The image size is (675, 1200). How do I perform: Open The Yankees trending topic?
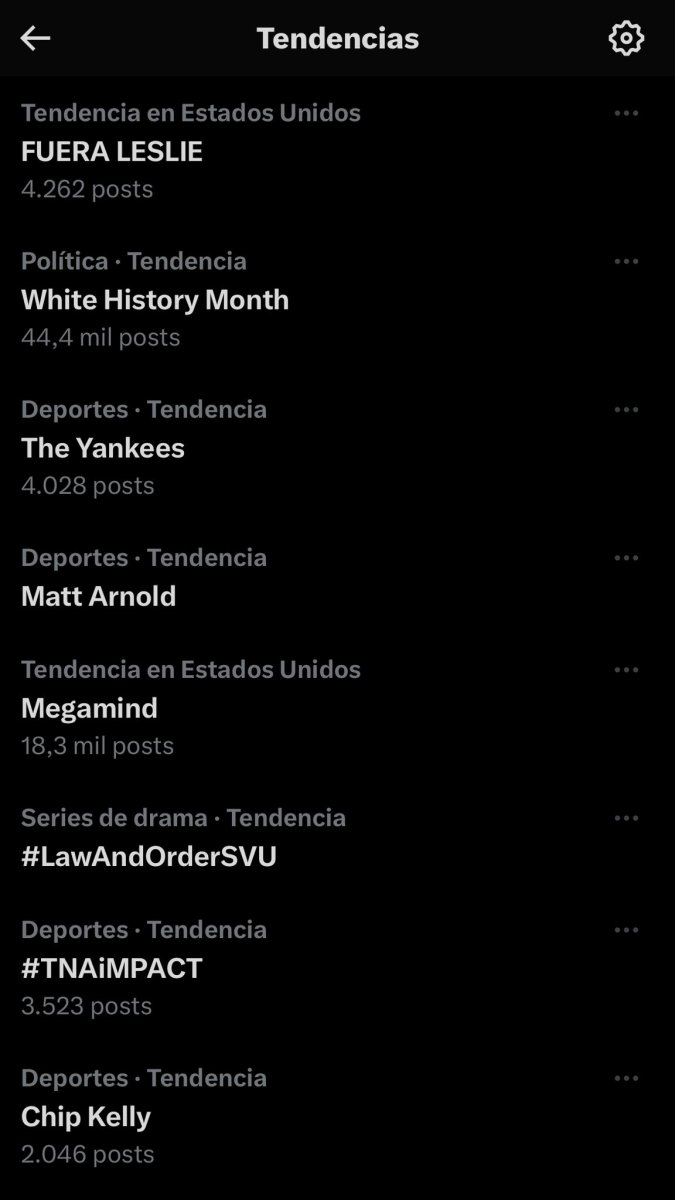(103, 448)
